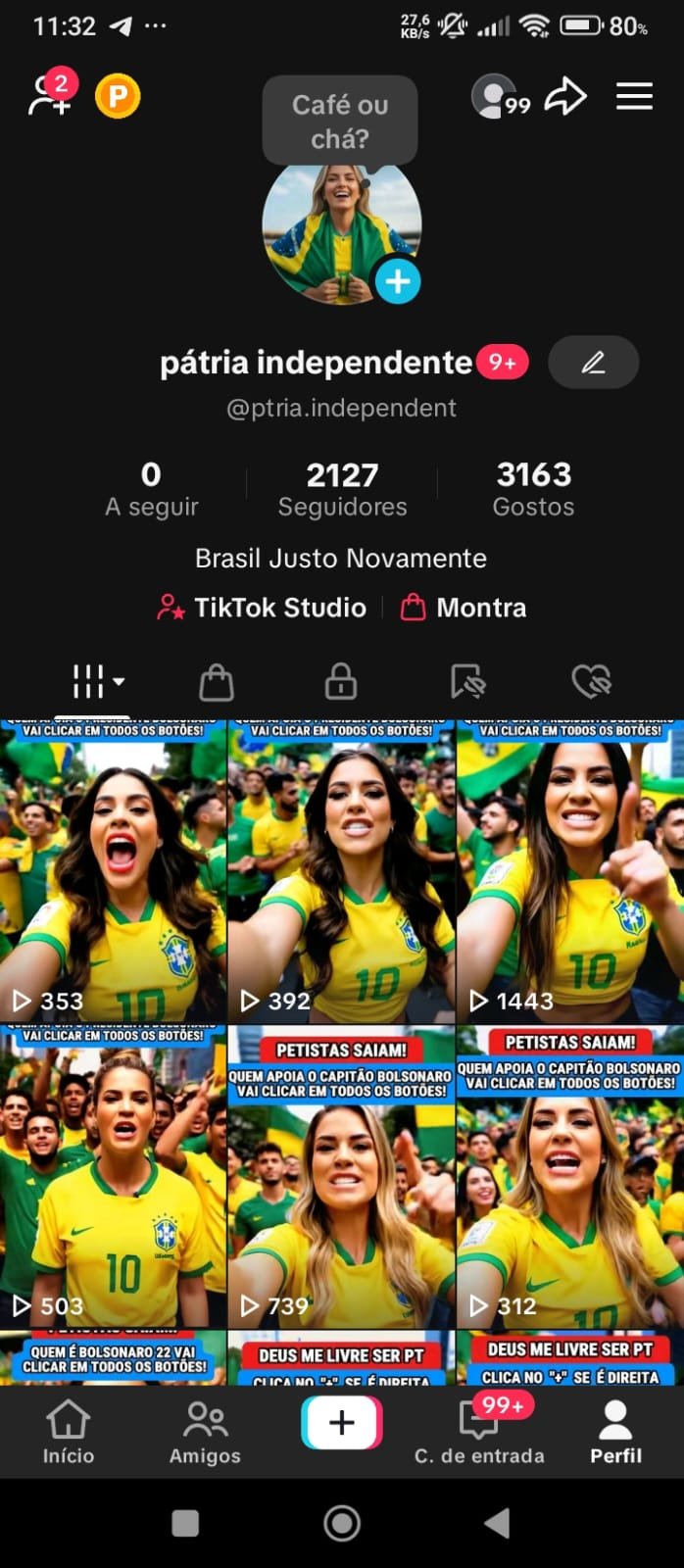The width and height of the screenshot is (684, 1568).
Task: Open the add friends icon
Action: (x=49, y=95)
